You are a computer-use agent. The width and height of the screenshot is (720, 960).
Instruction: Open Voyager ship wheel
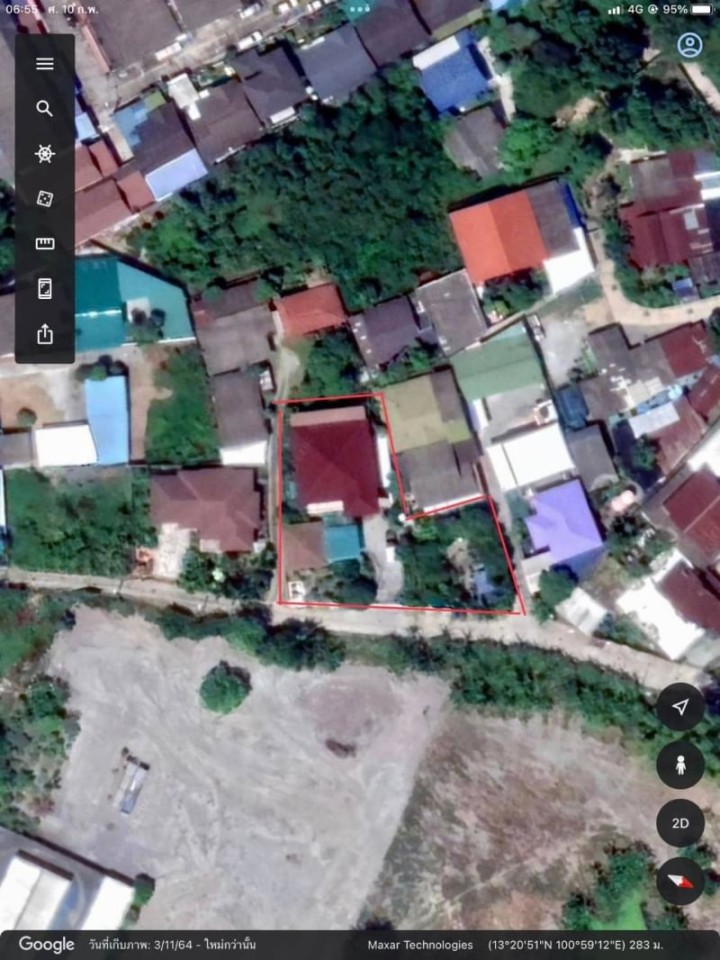tap(45, 153)
